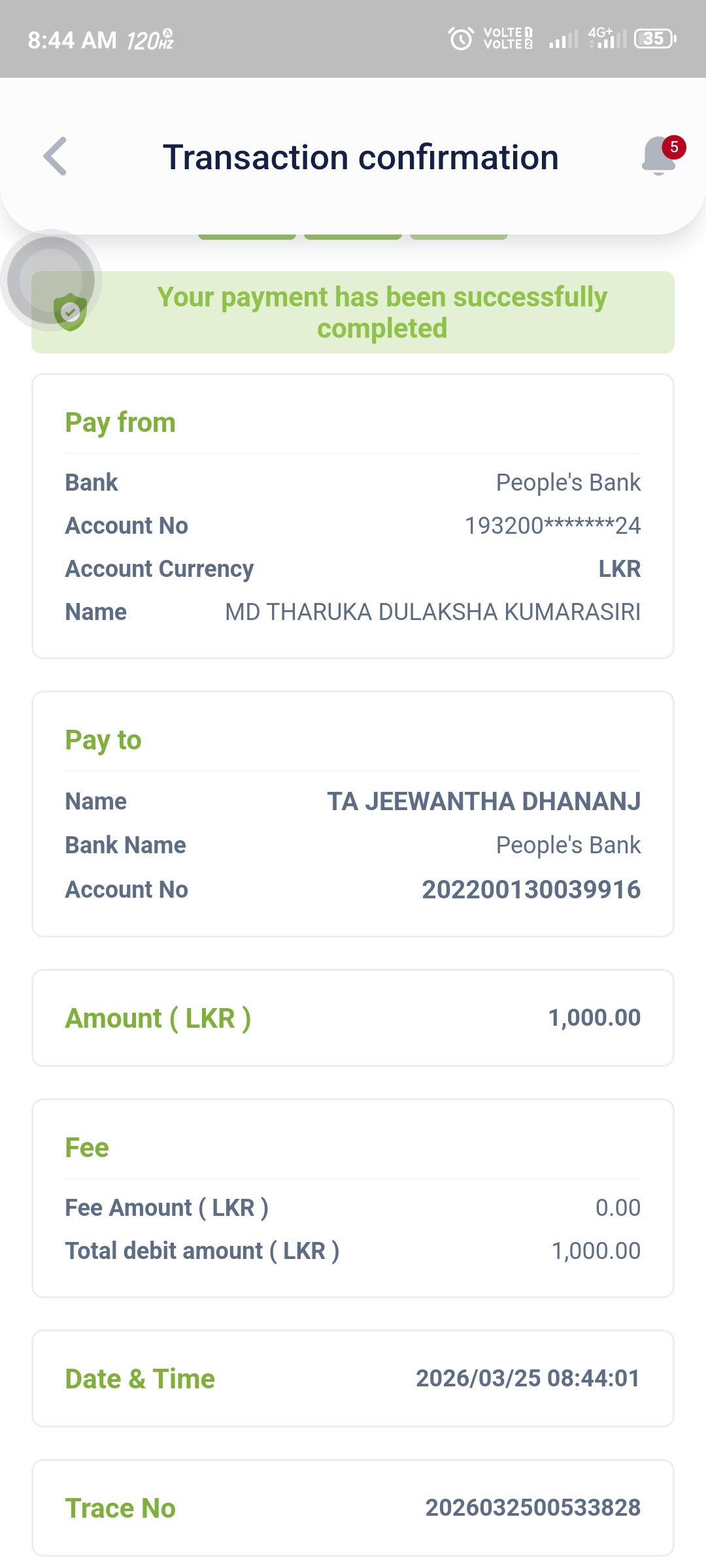Go back using the header arrow
Screen dimensions: 706x1568
[56, 157]
